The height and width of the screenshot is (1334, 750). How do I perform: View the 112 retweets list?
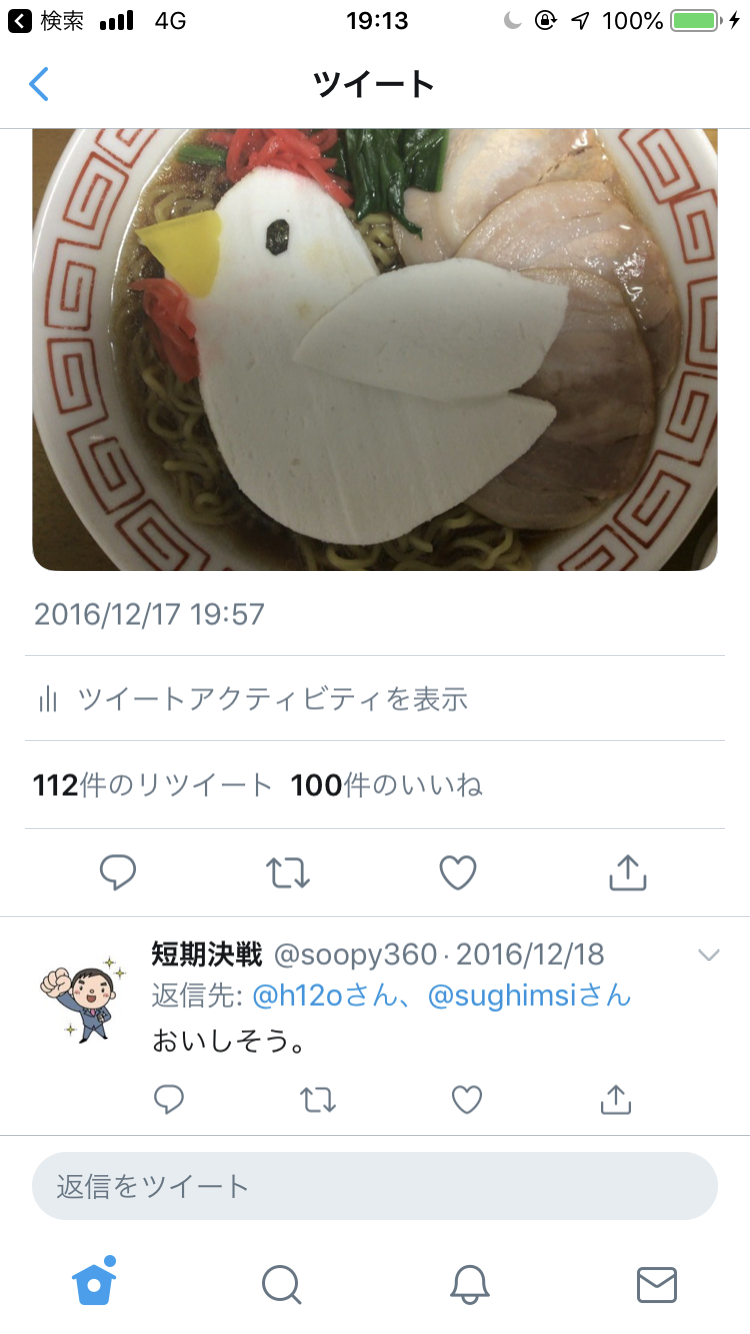[152, 786]
